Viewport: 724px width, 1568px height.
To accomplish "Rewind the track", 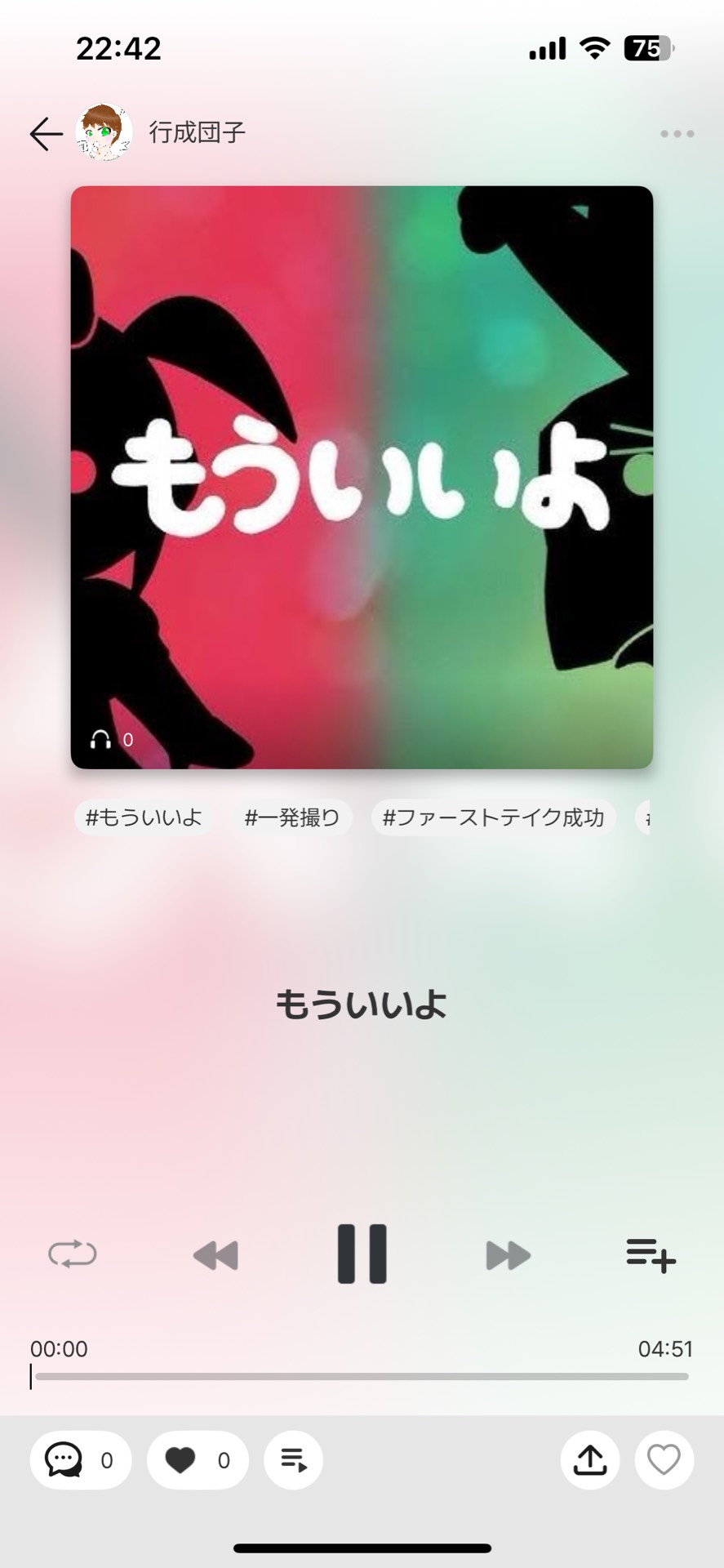I will pyautogui.click(x=215, y=1254).
